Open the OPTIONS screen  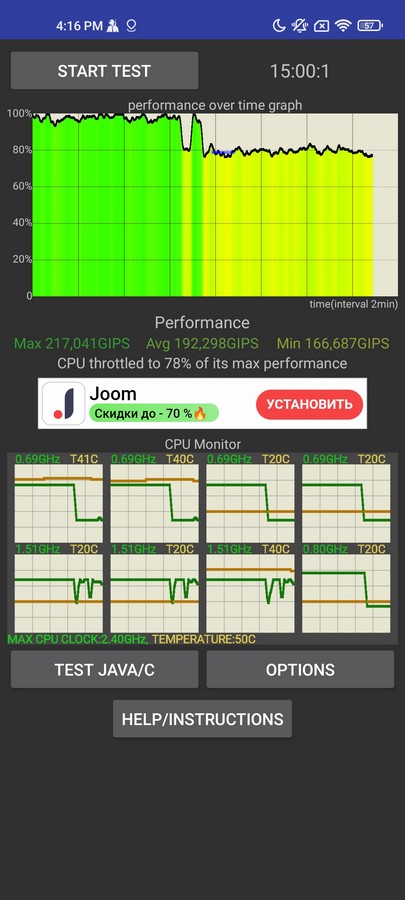coord(300,669)
